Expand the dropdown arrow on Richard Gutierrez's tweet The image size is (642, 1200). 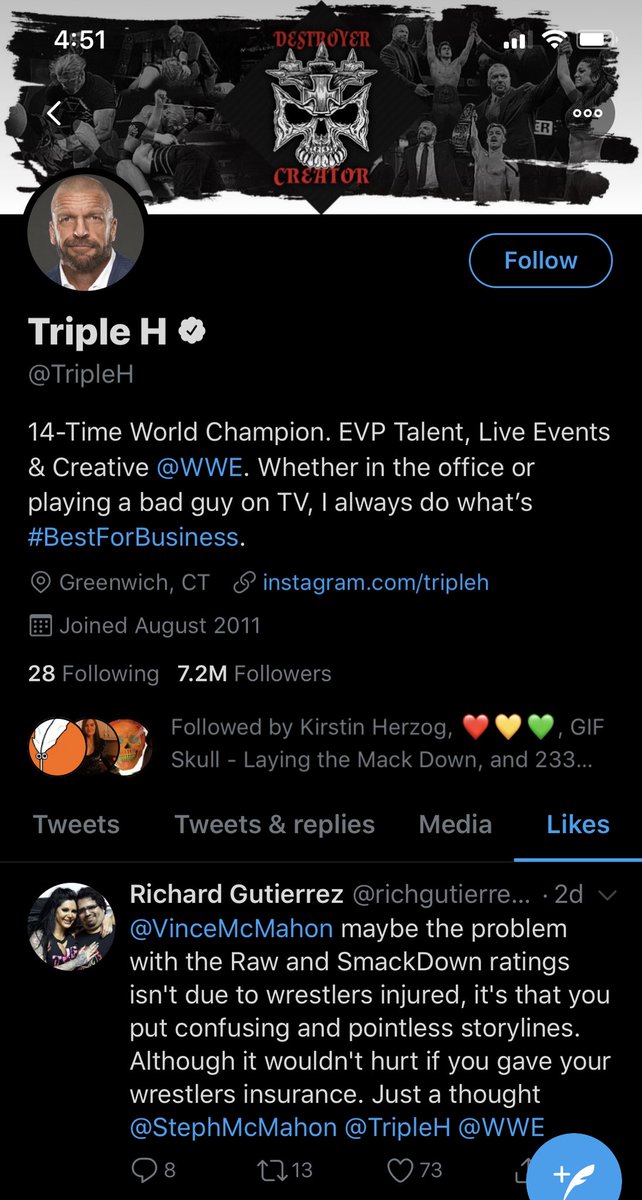tap(613, 894)
